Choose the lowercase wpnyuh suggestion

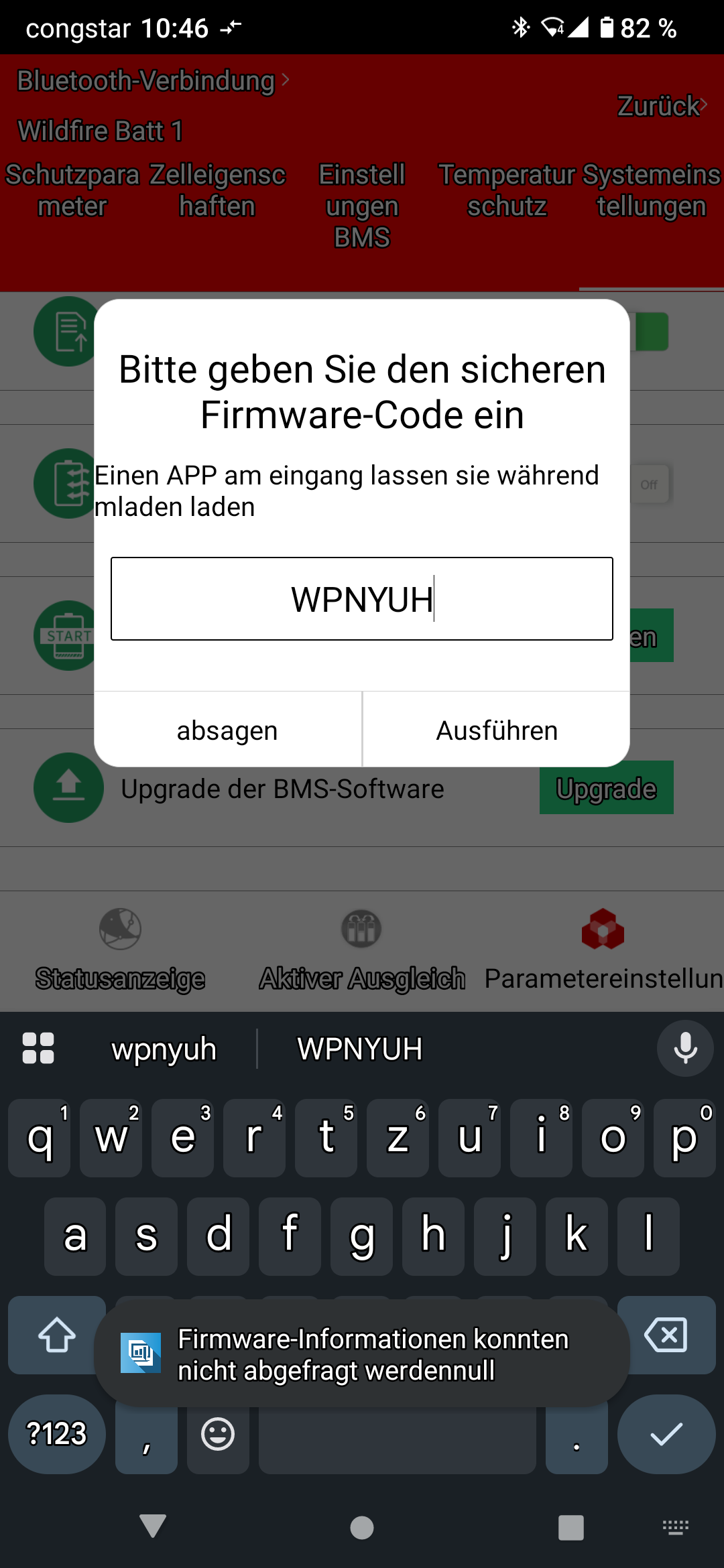click(164, 1049)
